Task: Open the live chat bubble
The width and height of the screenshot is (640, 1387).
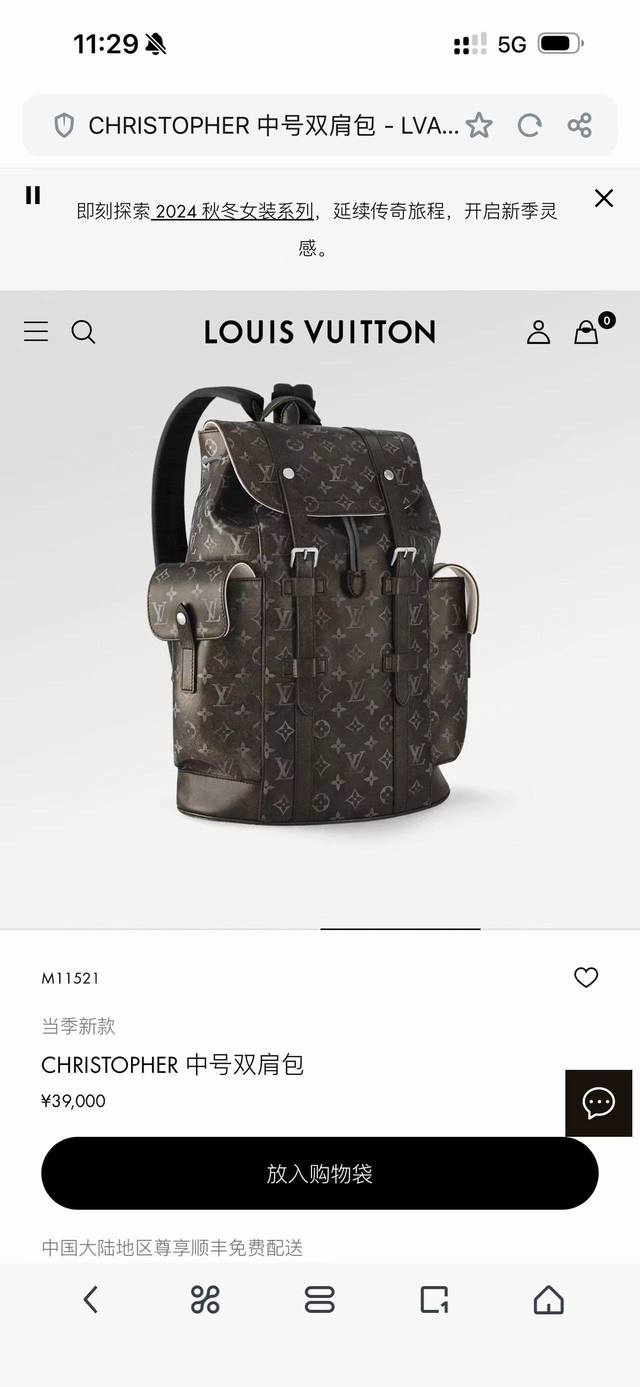Action: (598, 1103)
